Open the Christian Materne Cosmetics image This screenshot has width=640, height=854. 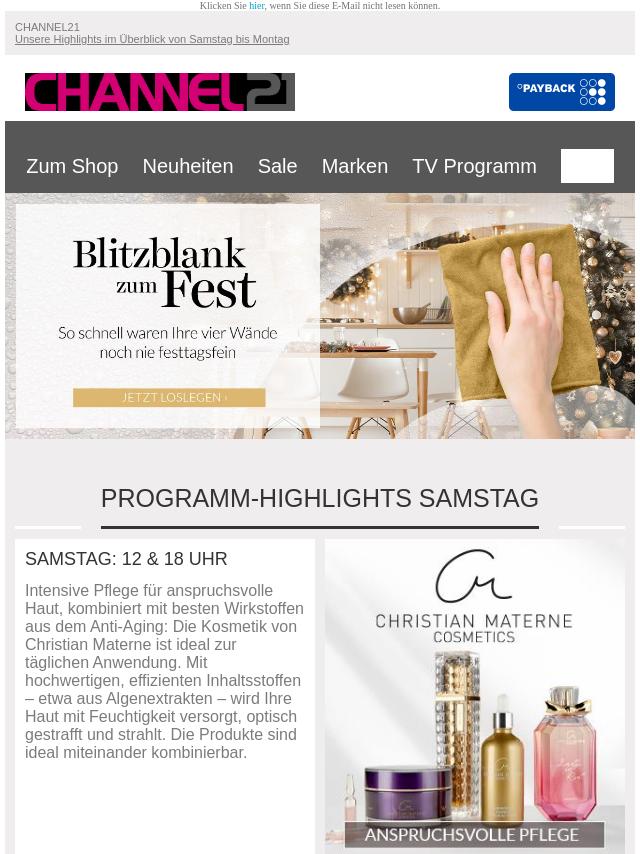pyautogui.click(x=474, y=695)
